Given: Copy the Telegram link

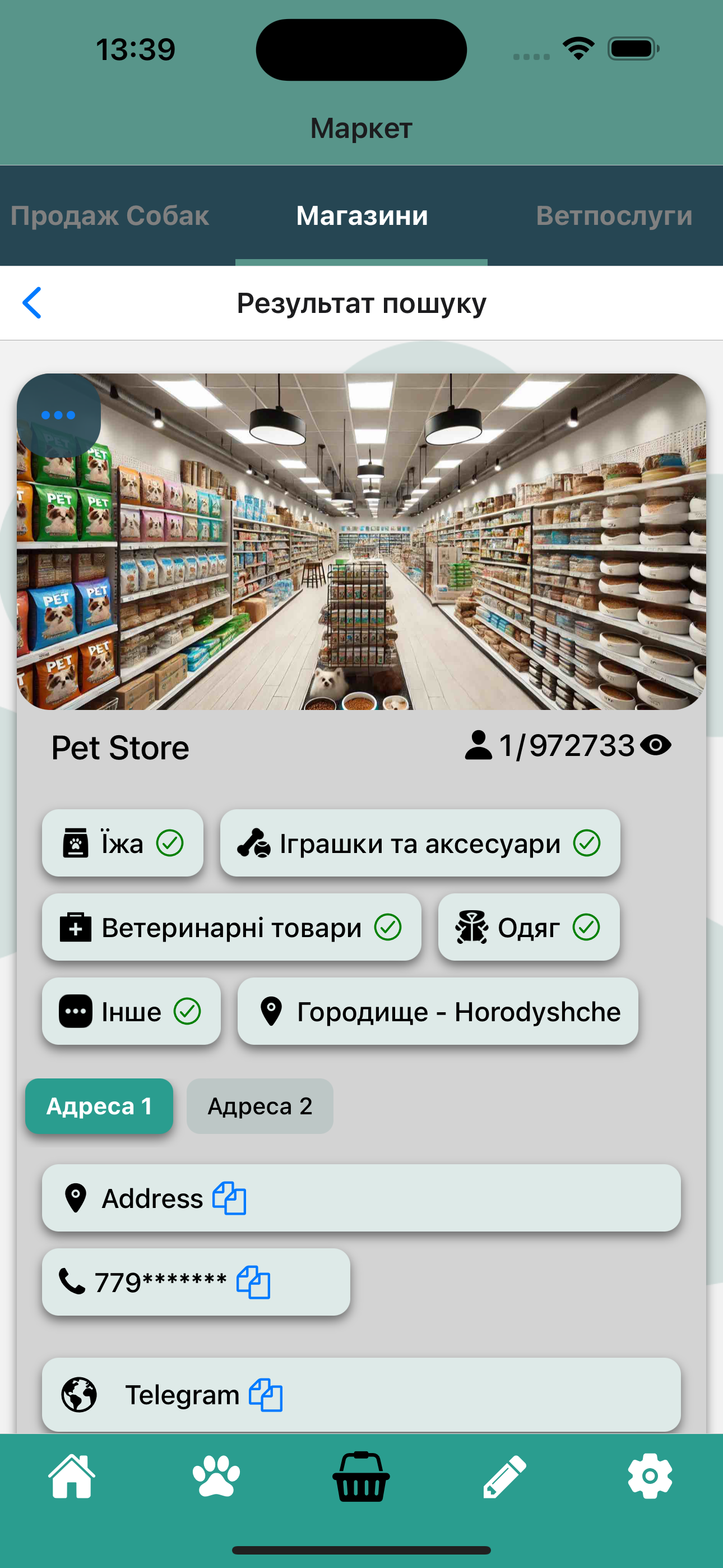Looking at the screenshot, I should (266, 1395).
